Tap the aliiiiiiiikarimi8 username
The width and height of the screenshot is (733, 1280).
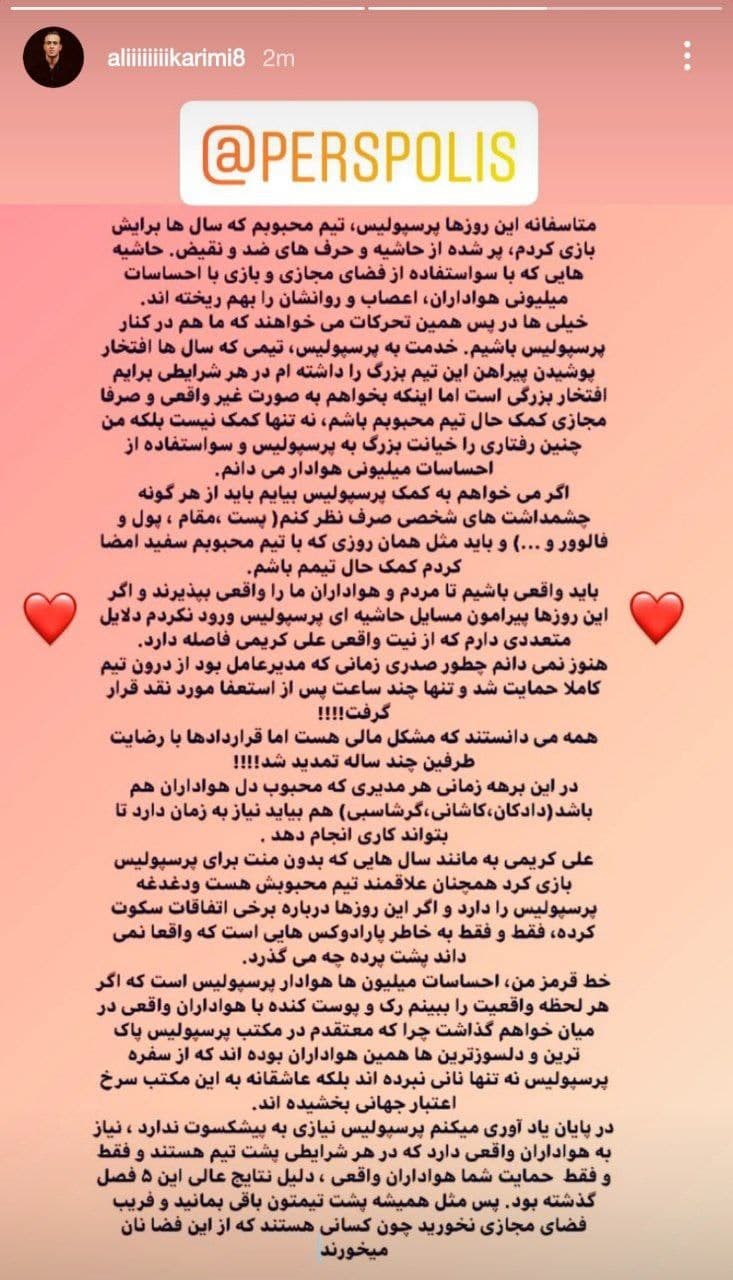point(173,58)
